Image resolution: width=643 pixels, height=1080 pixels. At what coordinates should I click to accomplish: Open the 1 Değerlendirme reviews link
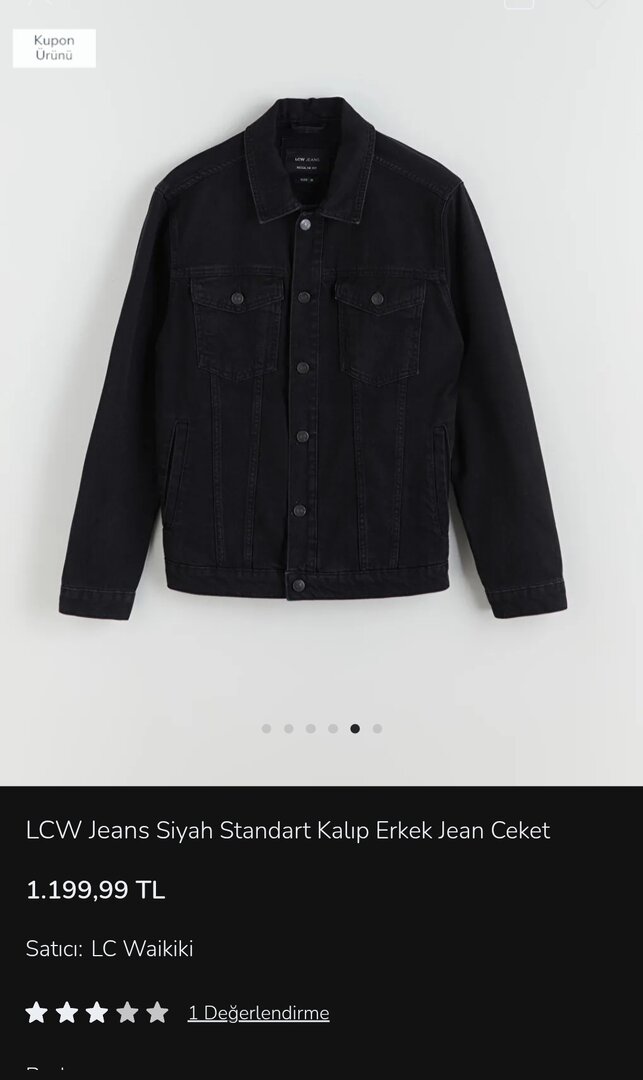(258, 1013)
